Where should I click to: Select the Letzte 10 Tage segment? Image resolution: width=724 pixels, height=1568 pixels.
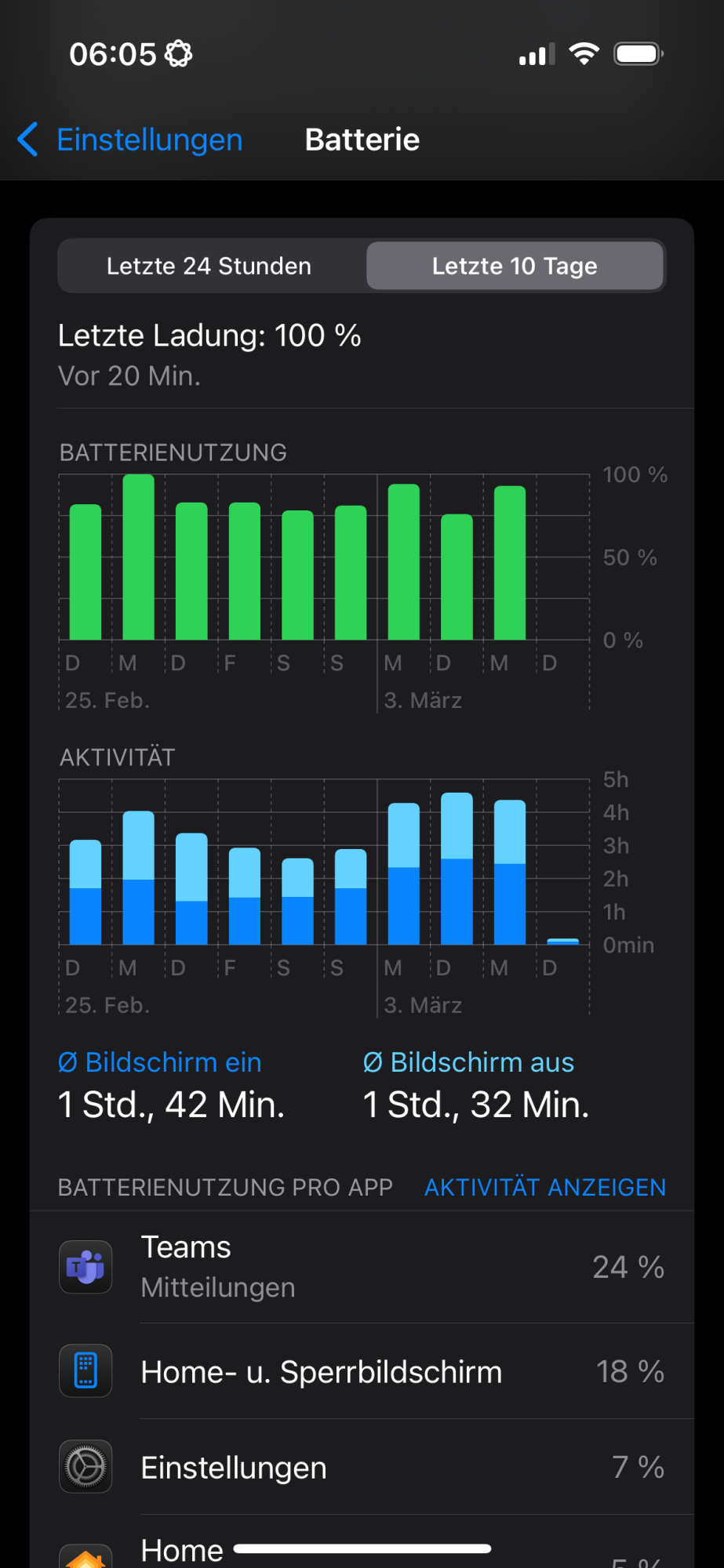click(x=515, y=267)
